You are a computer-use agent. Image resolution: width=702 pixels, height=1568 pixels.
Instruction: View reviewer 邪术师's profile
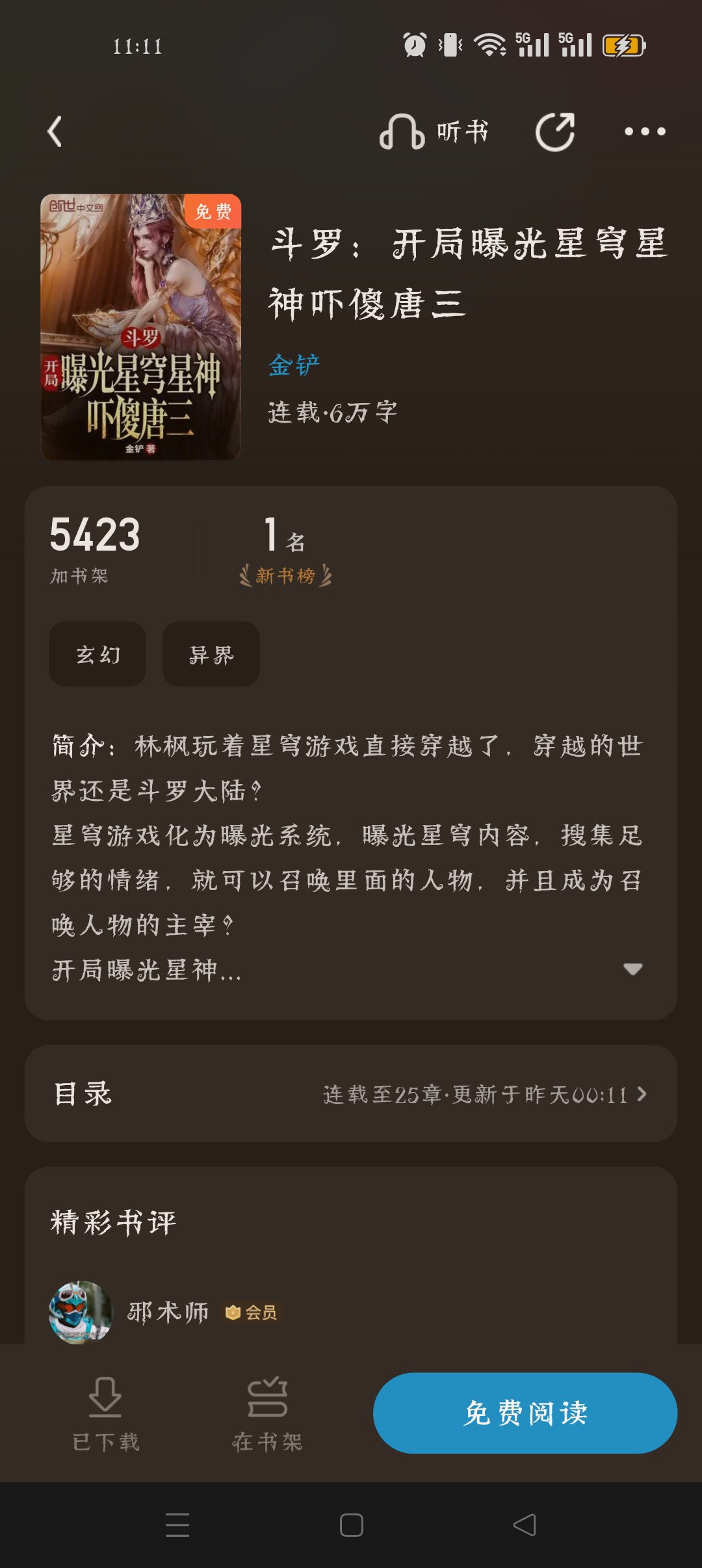pyautogui.click(x=81, y=1313)
